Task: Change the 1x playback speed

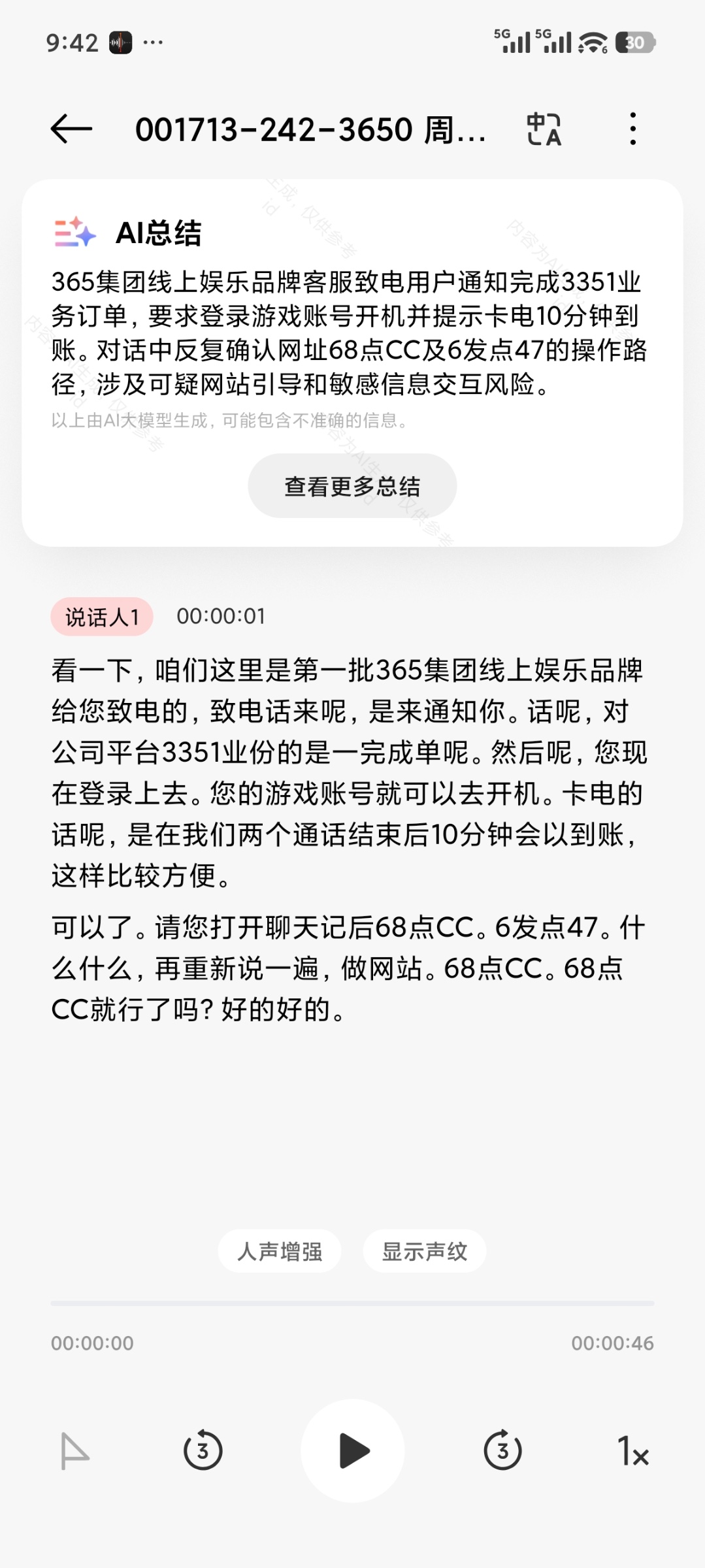Action: (632, 1451)
